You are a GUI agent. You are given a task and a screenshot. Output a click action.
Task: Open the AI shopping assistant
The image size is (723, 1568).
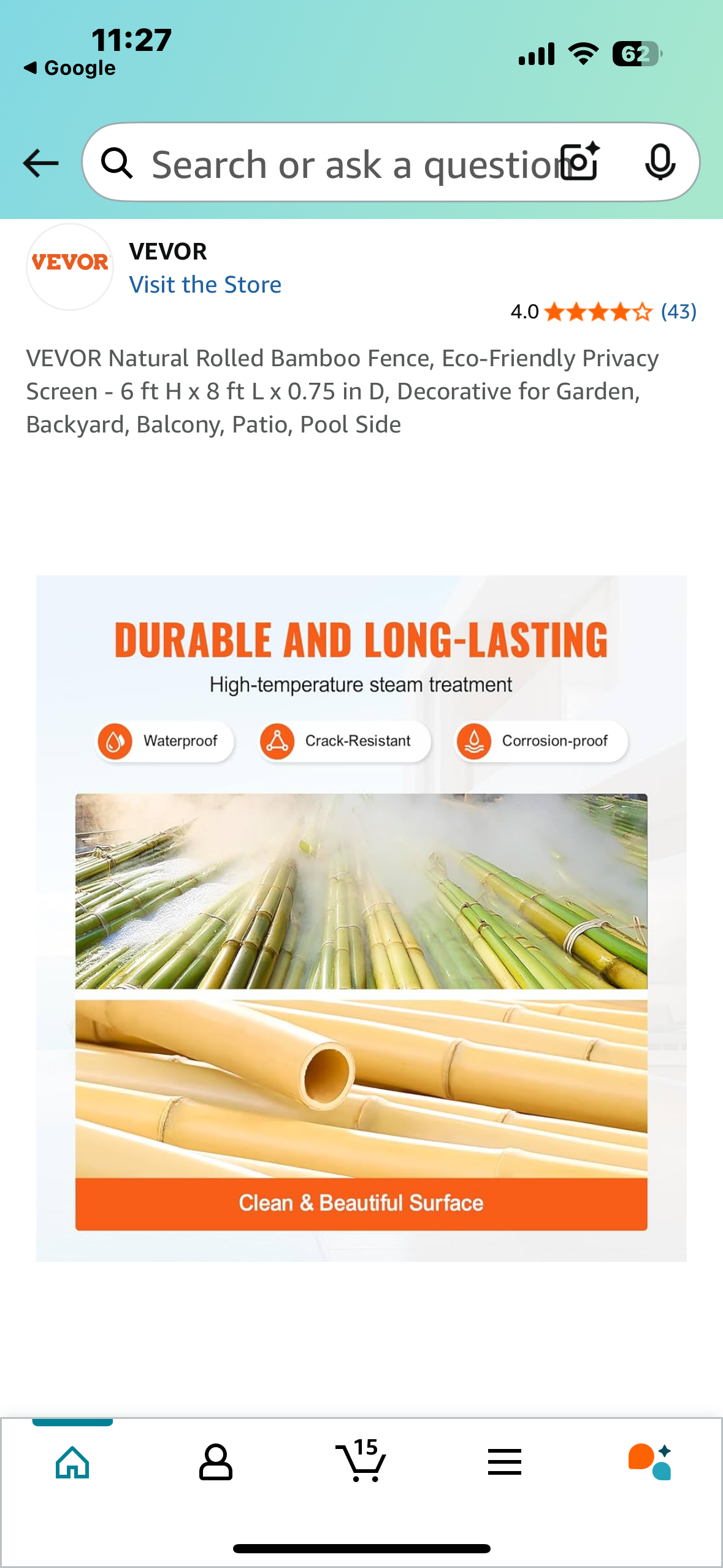coord(649,1462)
